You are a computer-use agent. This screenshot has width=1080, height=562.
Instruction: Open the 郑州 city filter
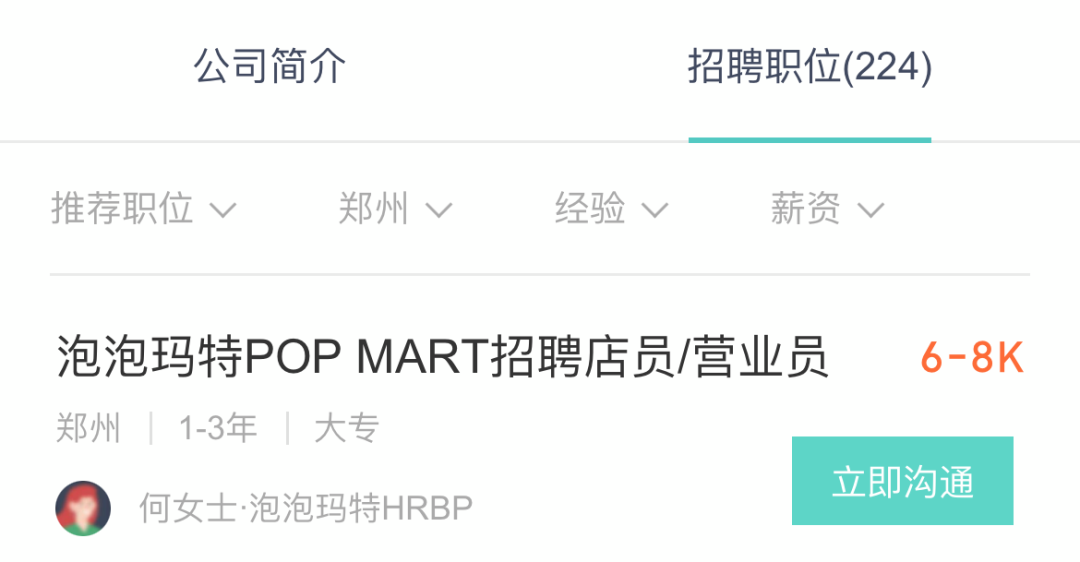click(x=395, y=209)
